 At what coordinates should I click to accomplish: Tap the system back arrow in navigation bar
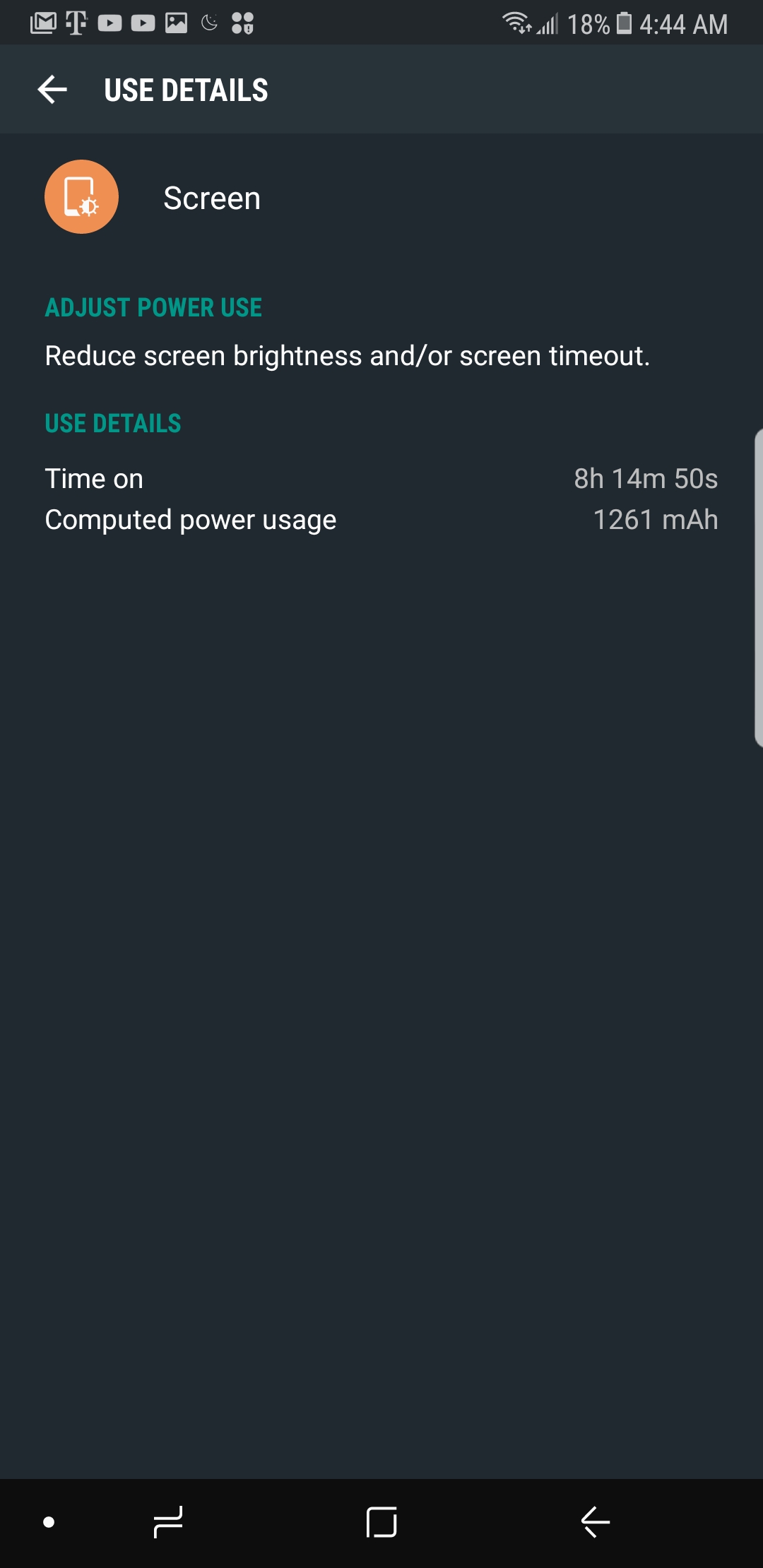[x=595, y=1521]
